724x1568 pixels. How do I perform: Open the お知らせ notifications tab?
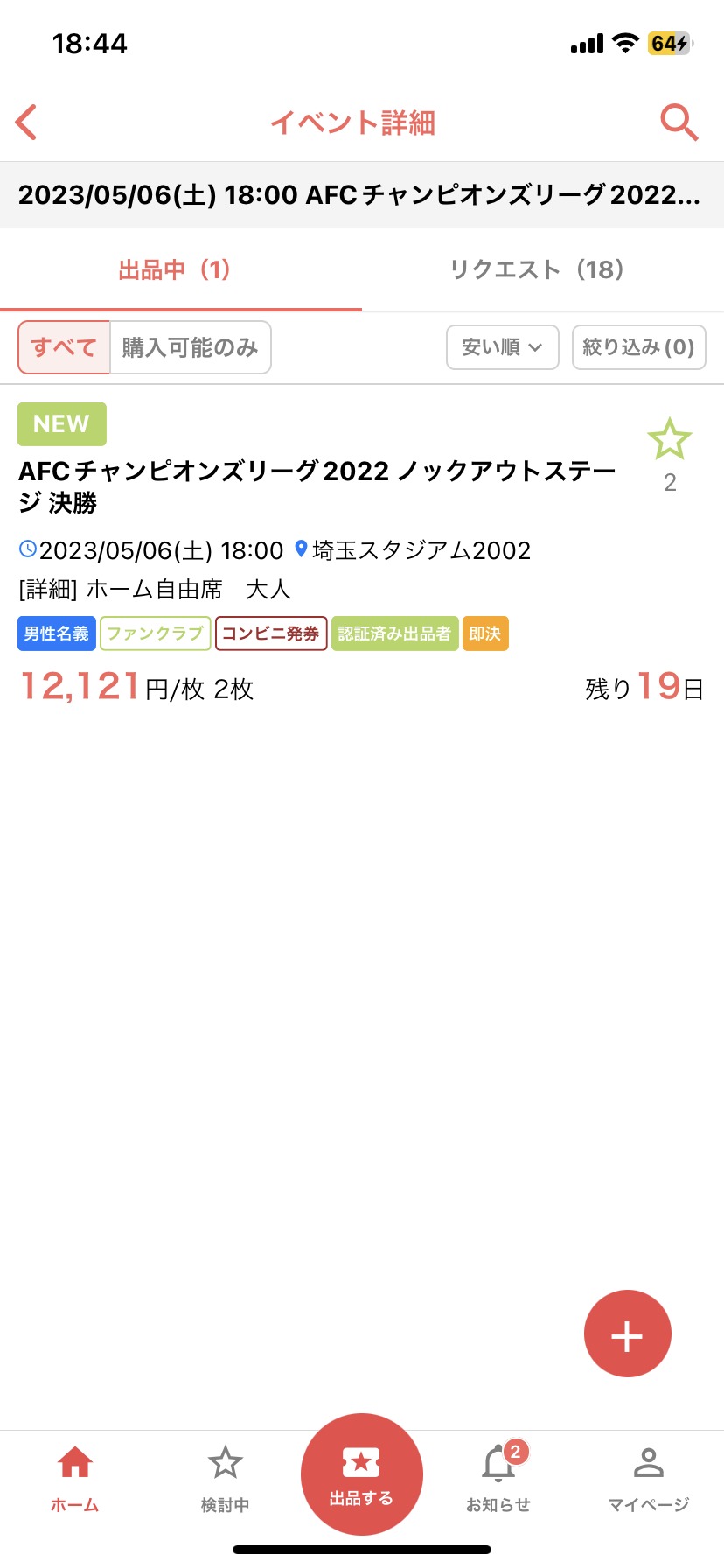point(498,1477)
